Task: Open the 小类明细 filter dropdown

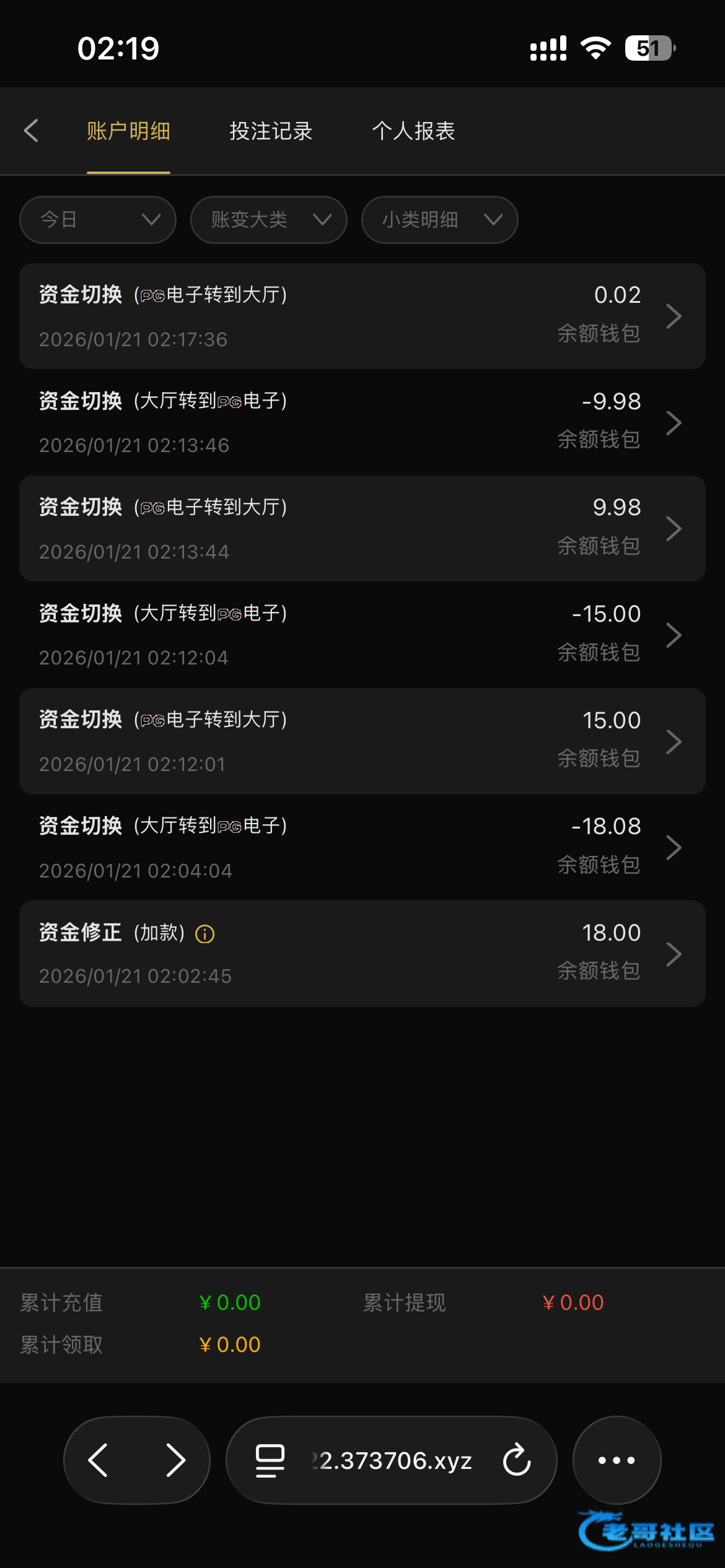Action: pos(439,220)
